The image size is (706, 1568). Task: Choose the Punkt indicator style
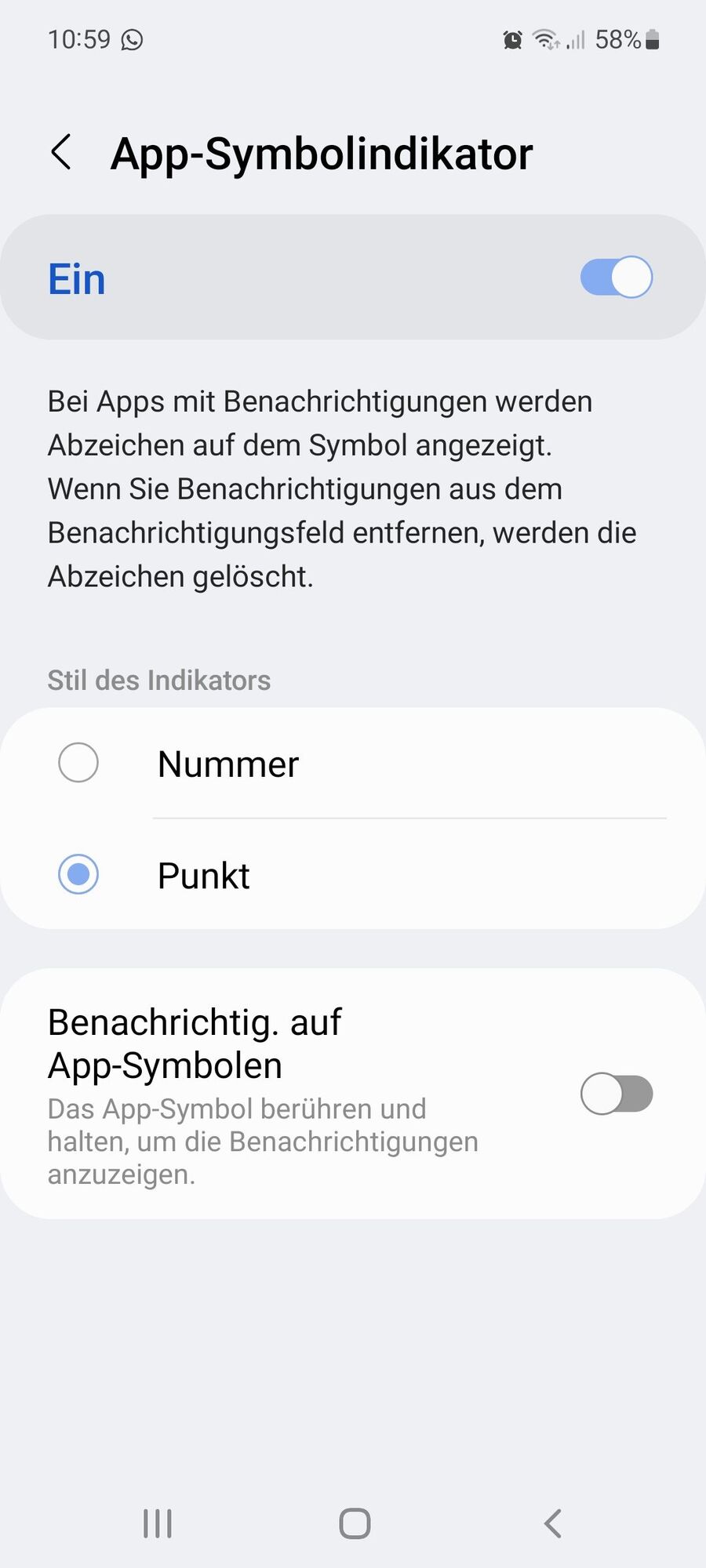(78, 874)
